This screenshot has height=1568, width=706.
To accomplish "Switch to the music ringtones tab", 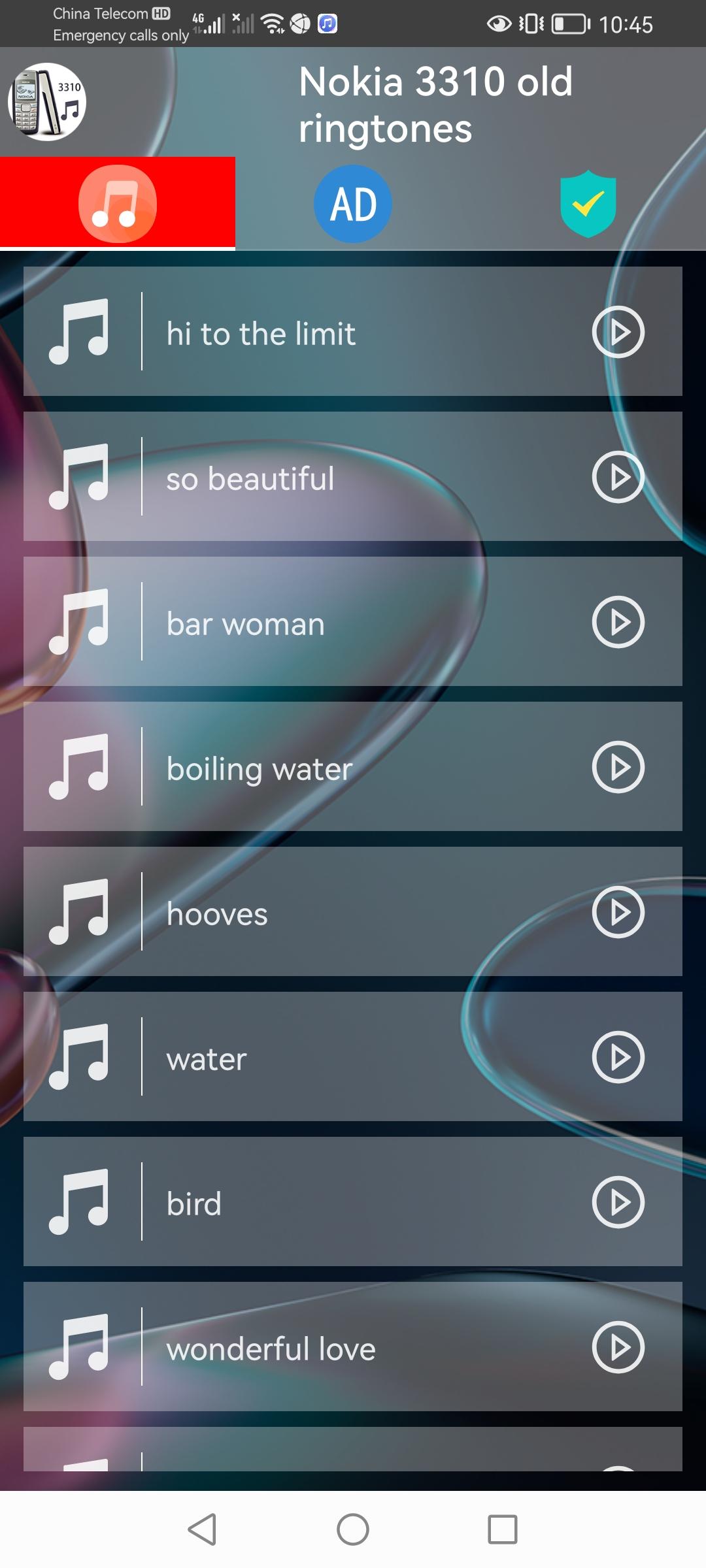I will [x=118, y=204].
